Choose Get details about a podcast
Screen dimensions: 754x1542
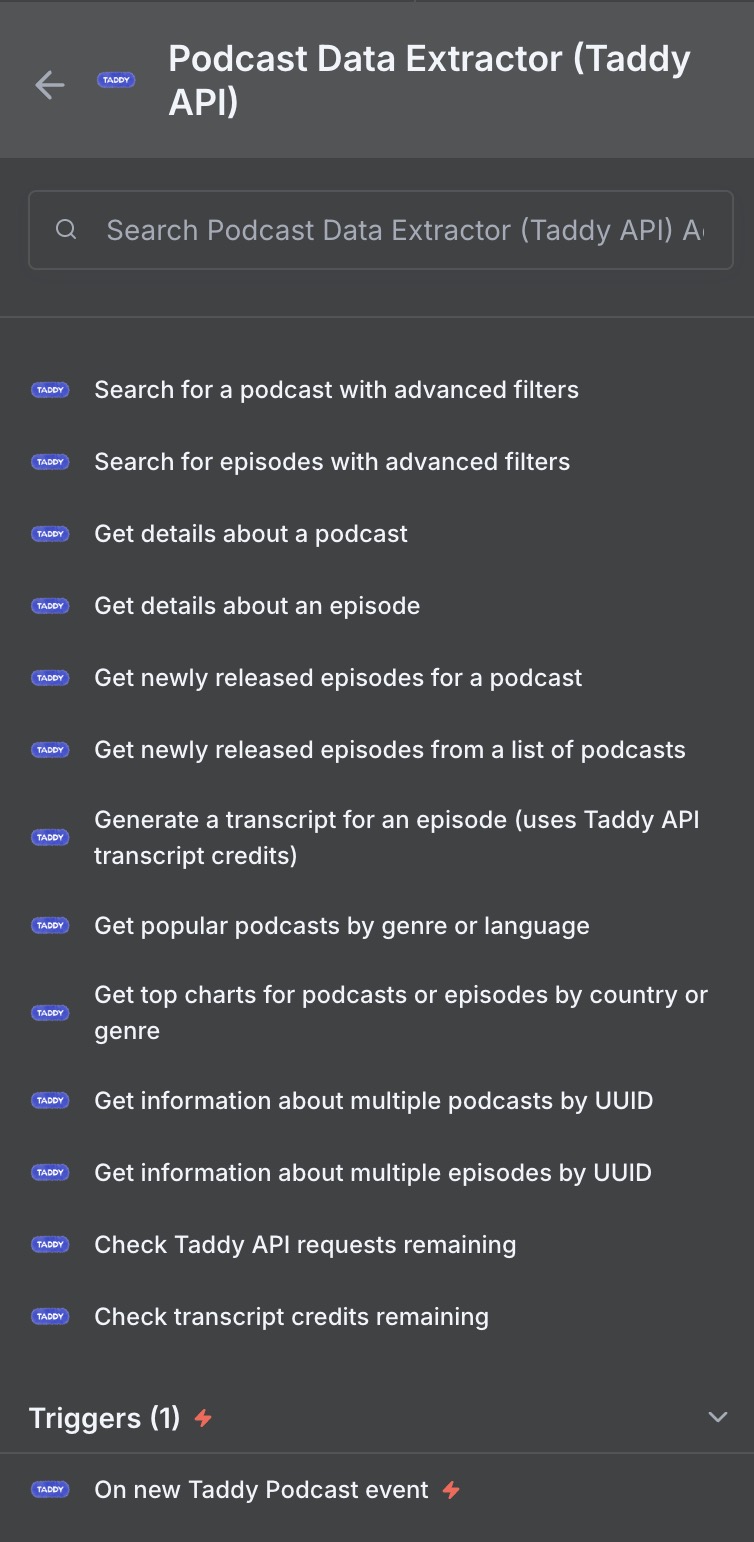click(250, 534)
